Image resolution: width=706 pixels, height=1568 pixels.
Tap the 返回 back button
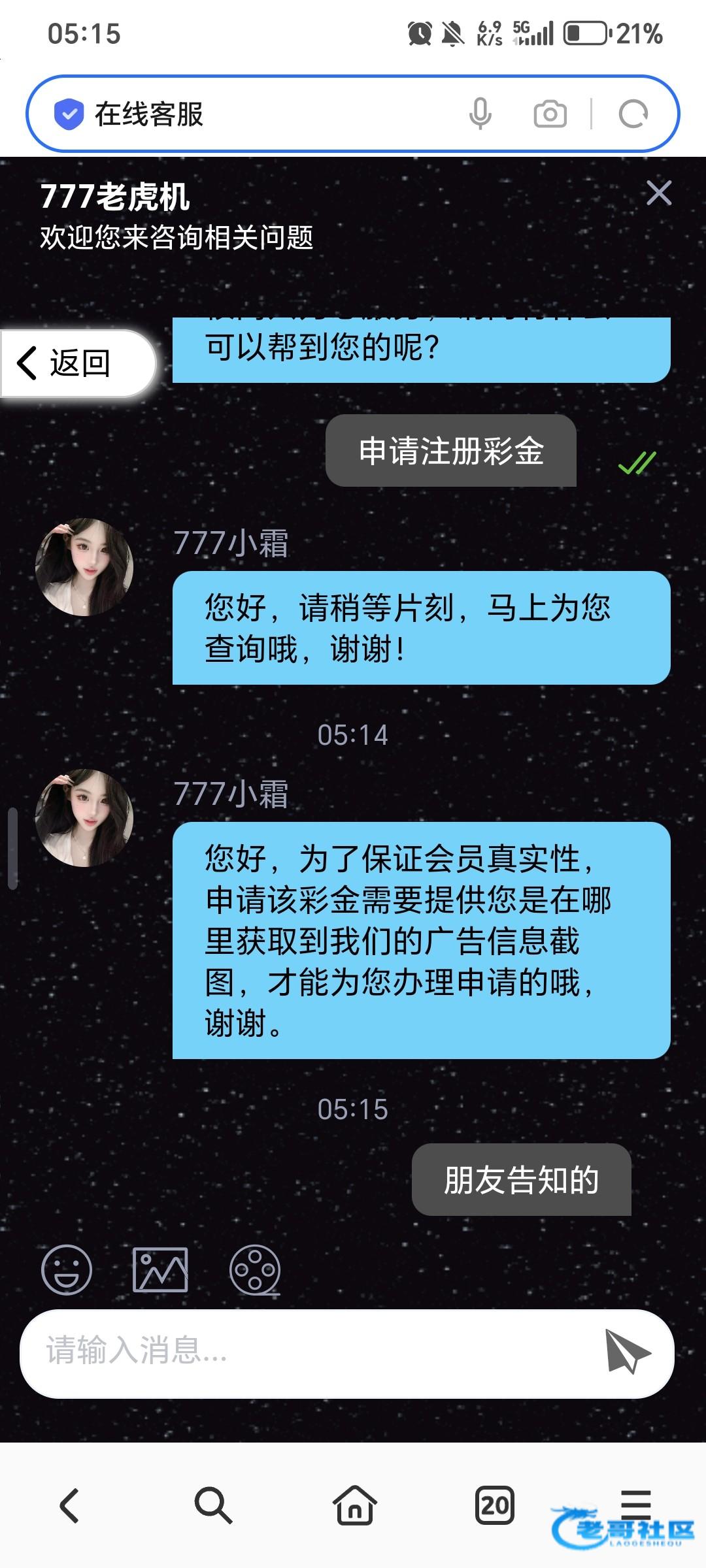[x=78, y=363]
